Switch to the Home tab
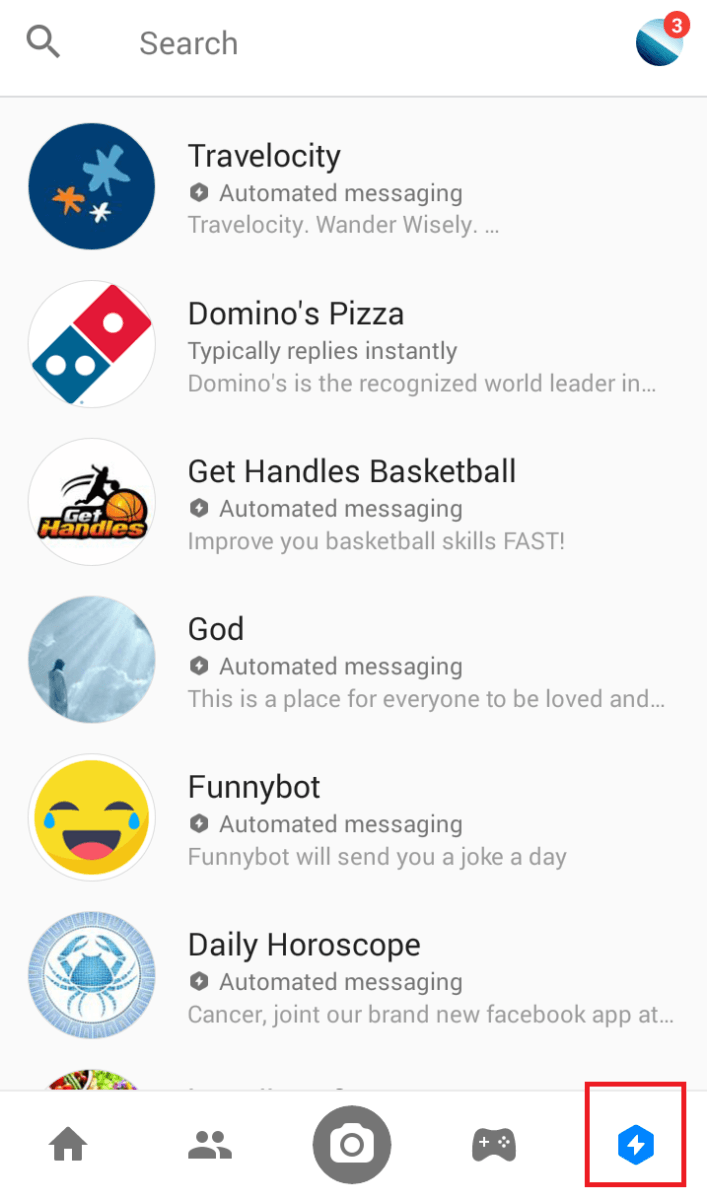 tap(68, 1144)
